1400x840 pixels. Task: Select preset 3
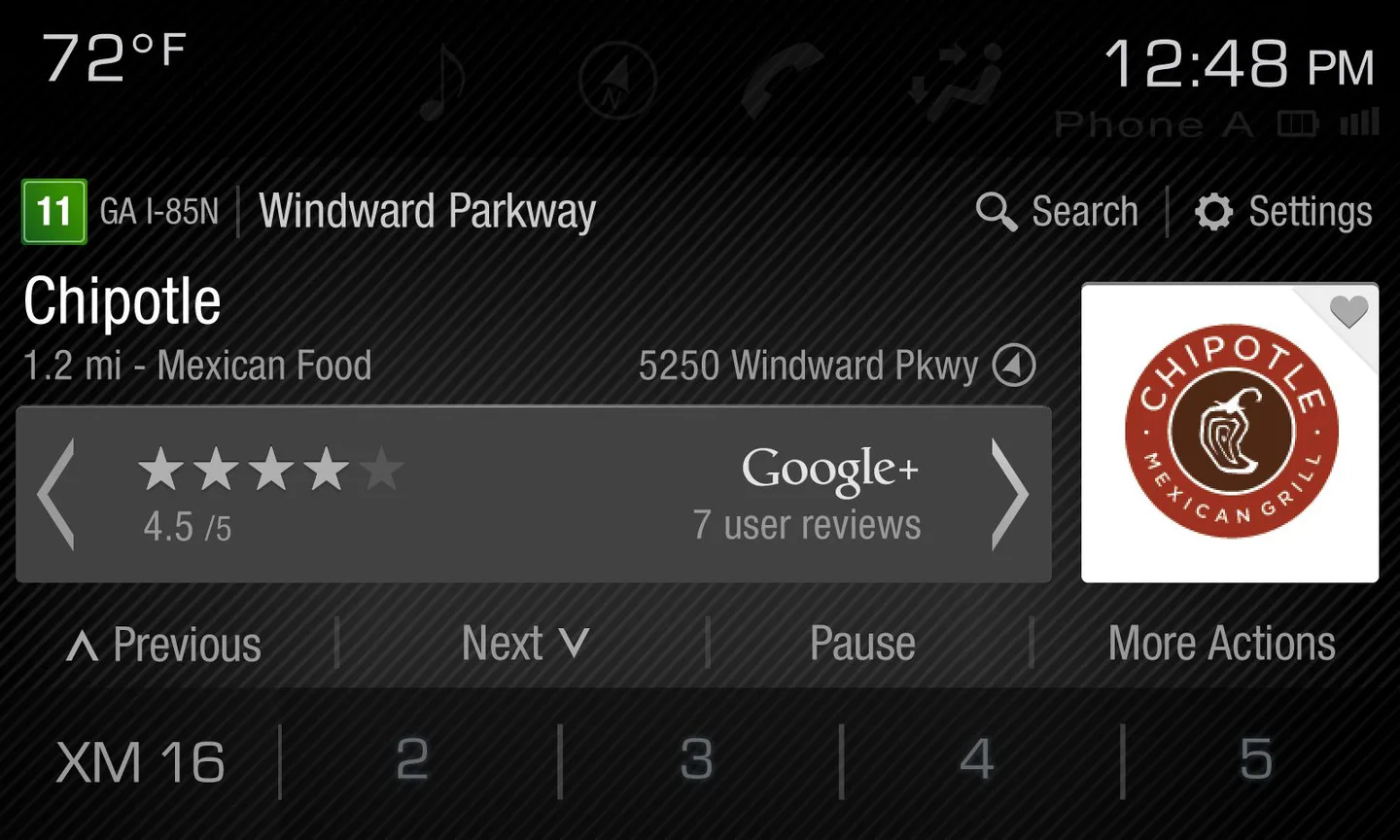point(696,759)
